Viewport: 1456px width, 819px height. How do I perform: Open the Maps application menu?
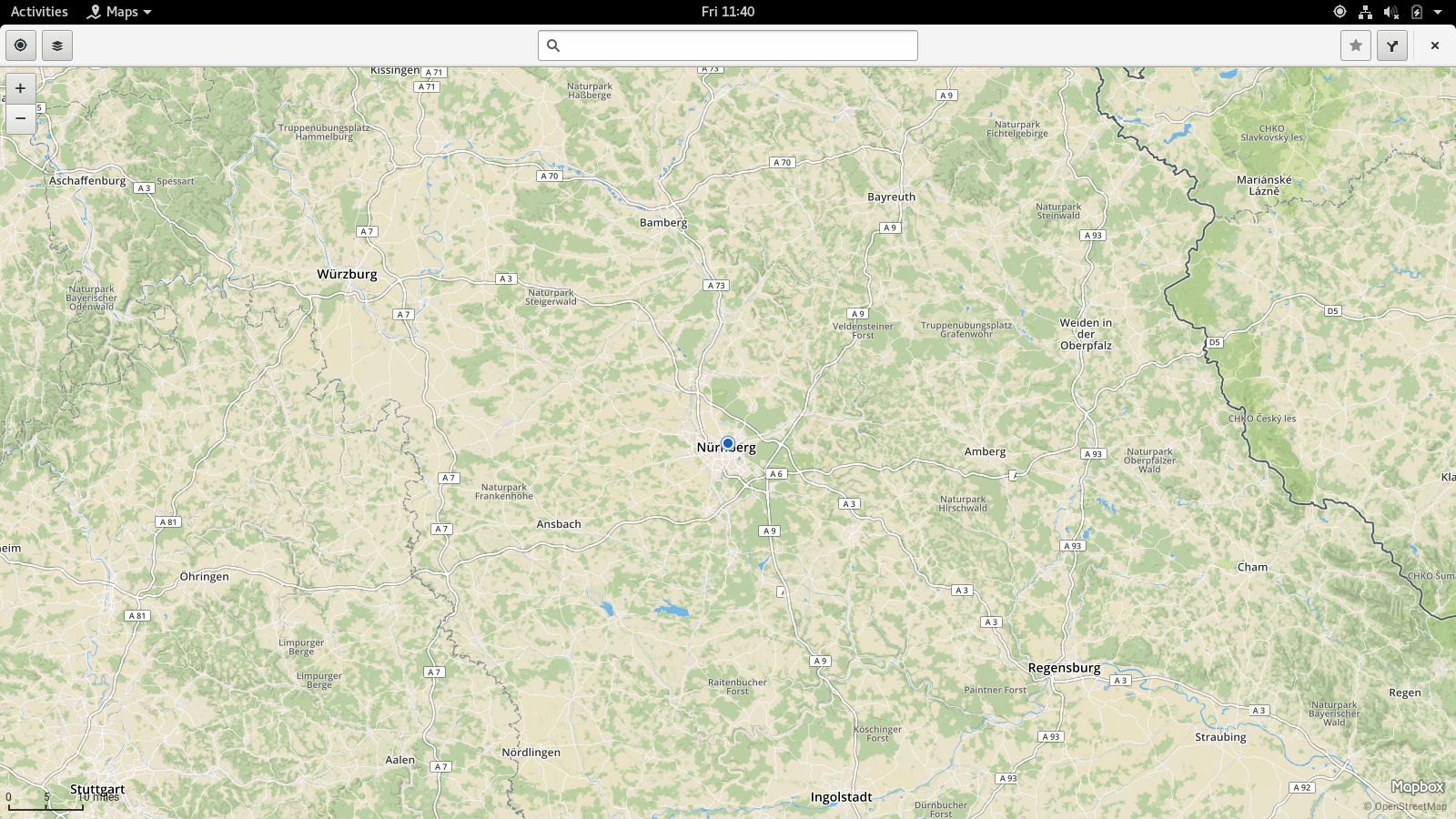[x=119, y=12]
